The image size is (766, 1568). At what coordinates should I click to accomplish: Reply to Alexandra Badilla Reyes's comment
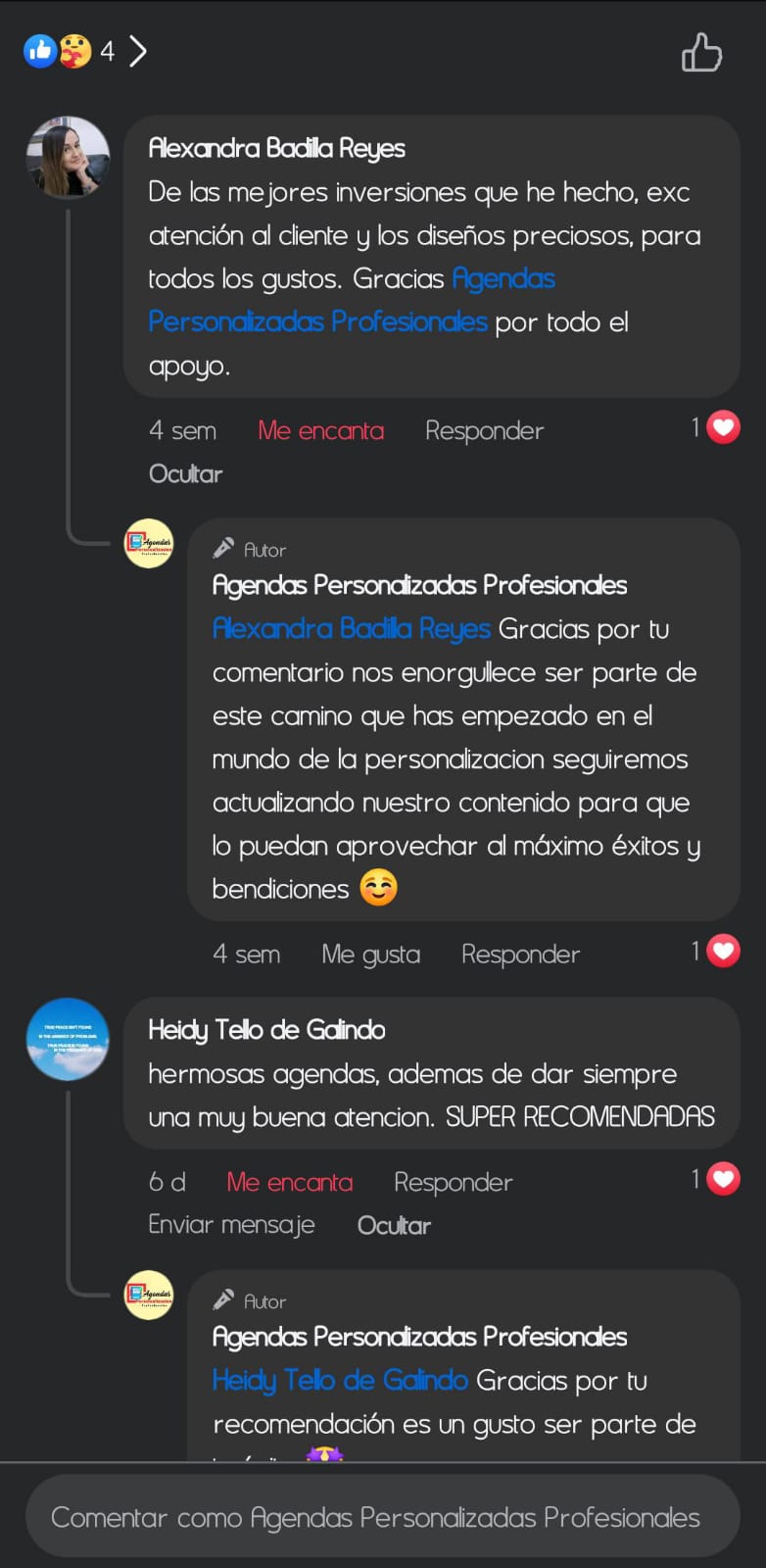click(484, 431)
